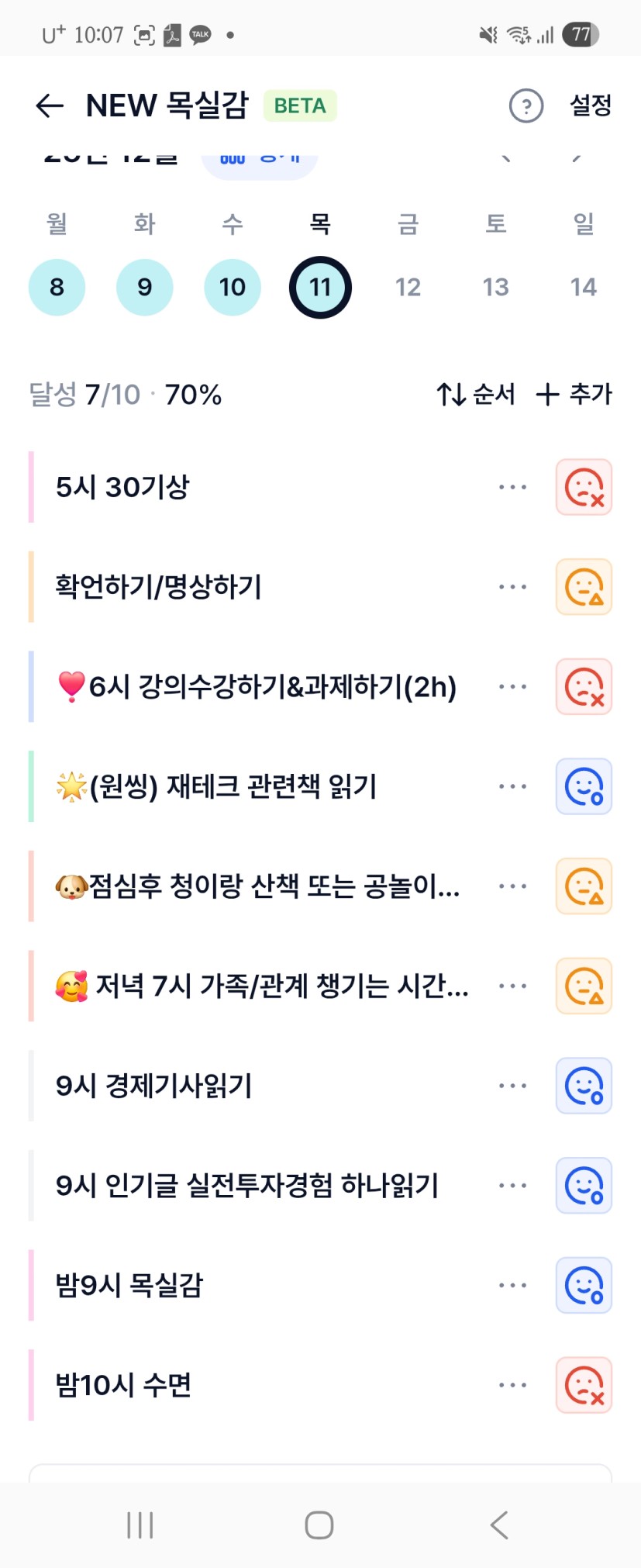The width and height of the screenshot is (641, 1568).
Task: Select Monday the 8th
Action: [x=57, y=287]
